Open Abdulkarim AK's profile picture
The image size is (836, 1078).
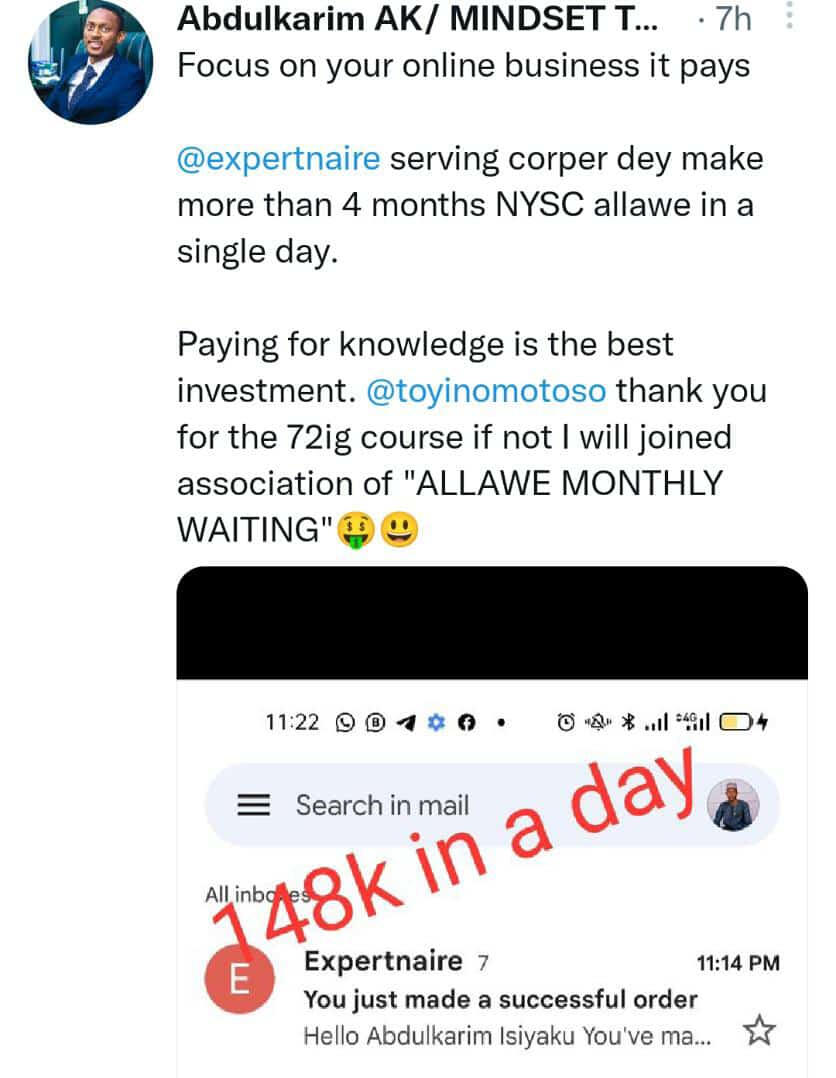point(88,63)
